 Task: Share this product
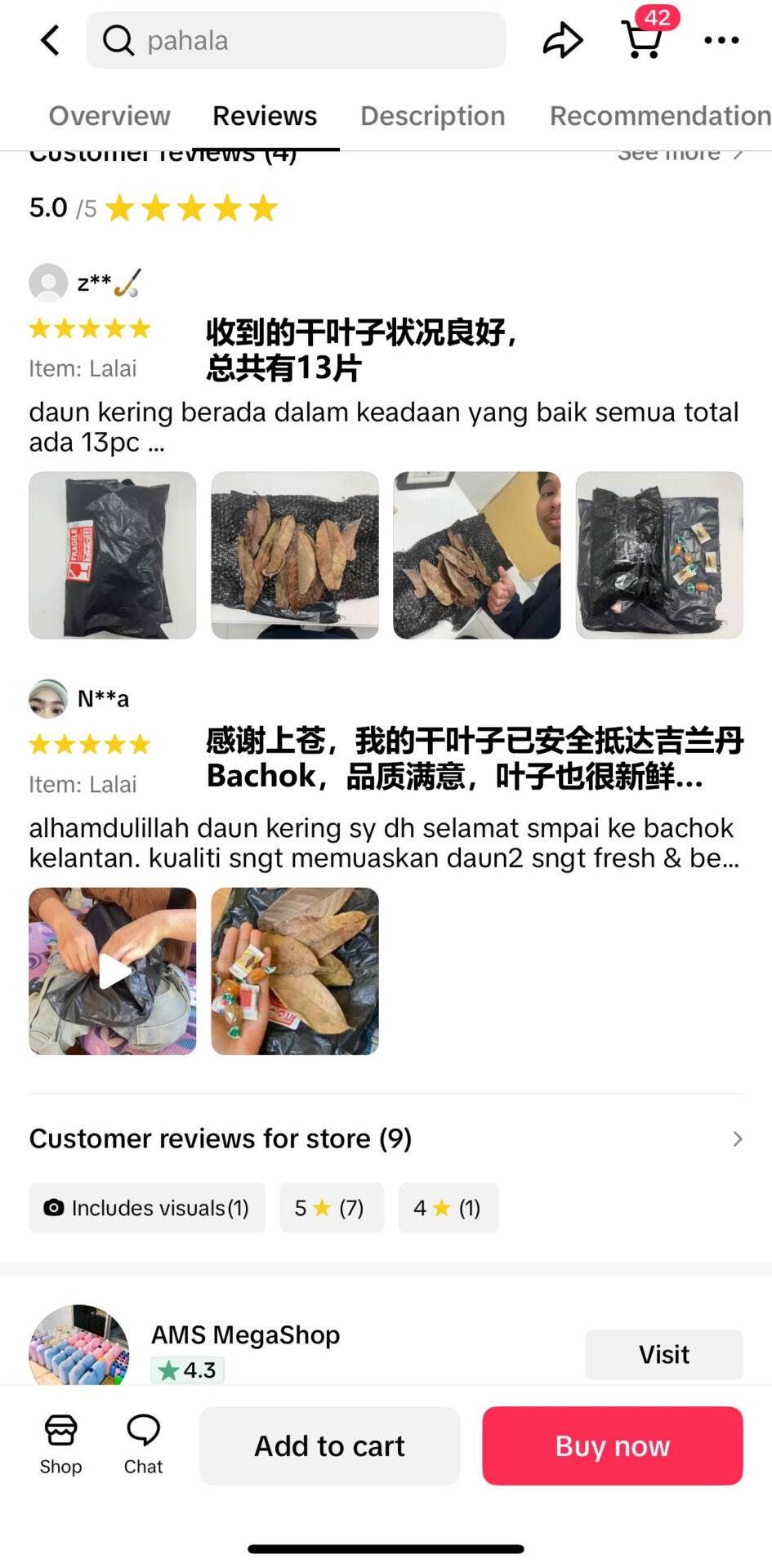coord(563,40)
